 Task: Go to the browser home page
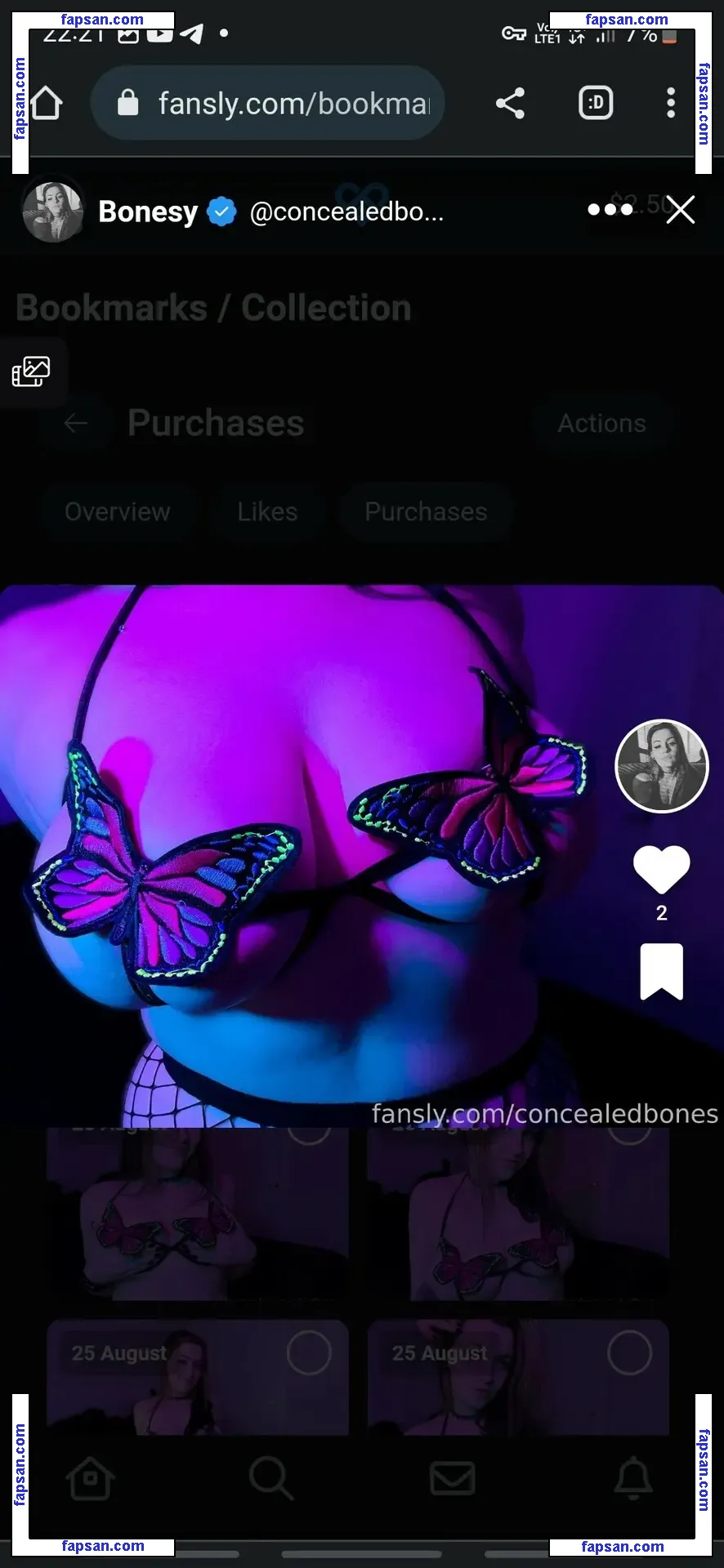(47, 104)
